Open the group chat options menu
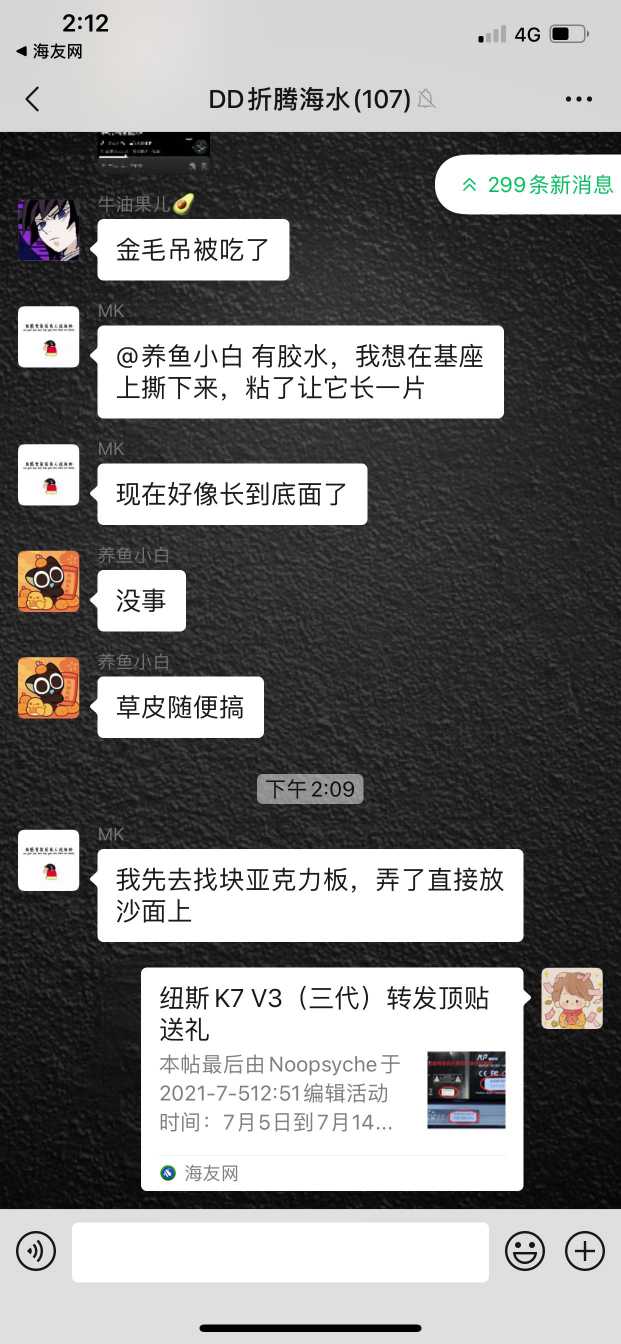The image size is (621, 1344). (579, 99)
